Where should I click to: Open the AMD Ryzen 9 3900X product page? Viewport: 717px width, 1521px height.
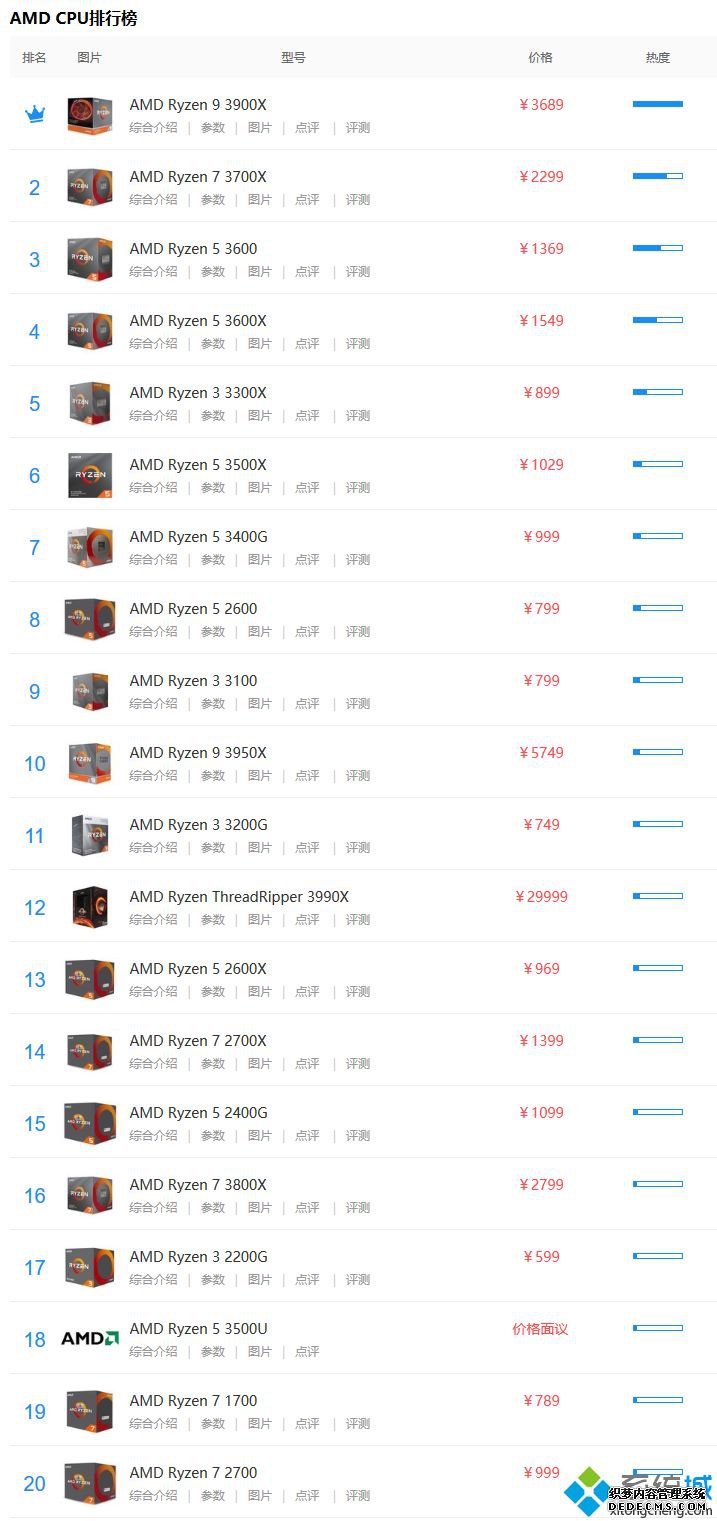tap(198, 105)
